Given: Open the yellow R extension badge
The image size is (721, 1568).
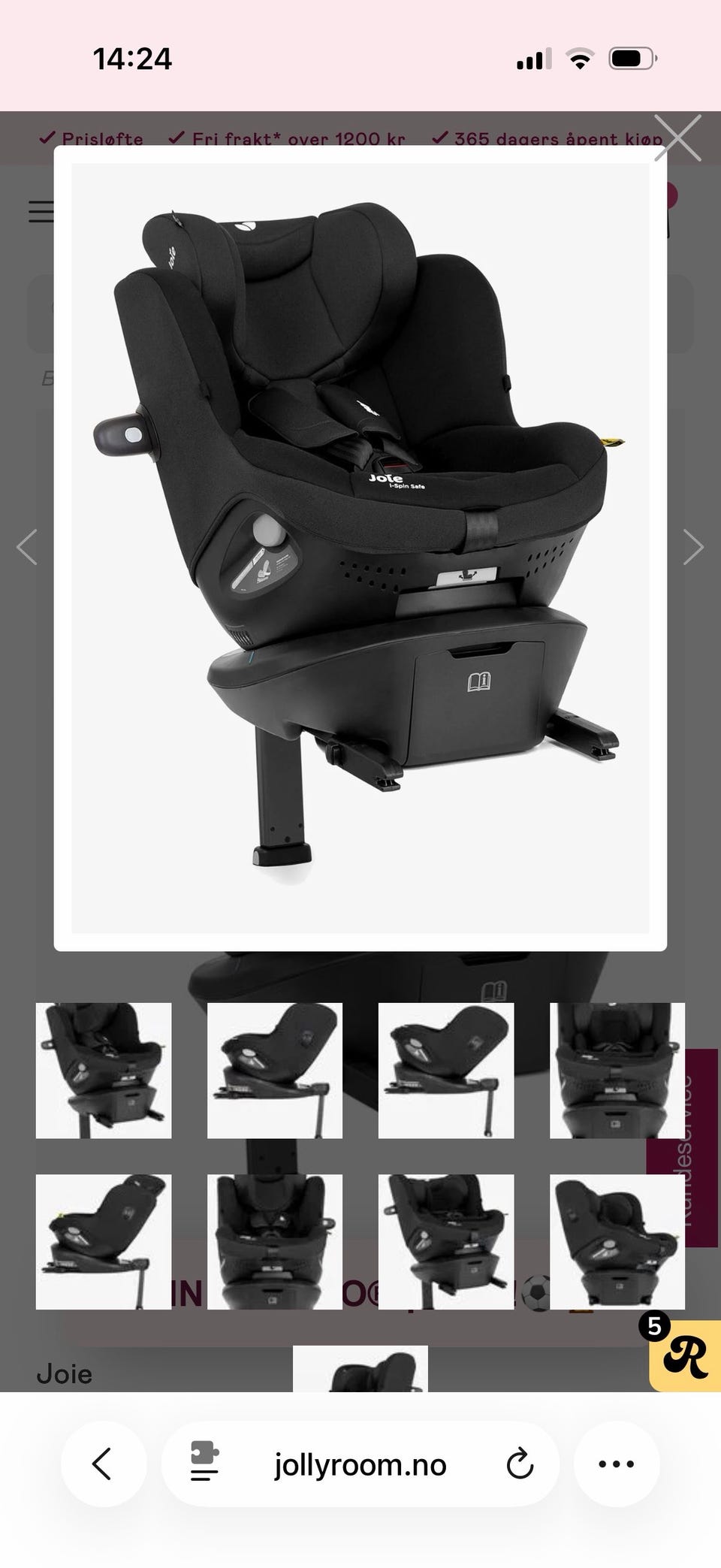Looking at the screenshot, I should coord(685,1355).
